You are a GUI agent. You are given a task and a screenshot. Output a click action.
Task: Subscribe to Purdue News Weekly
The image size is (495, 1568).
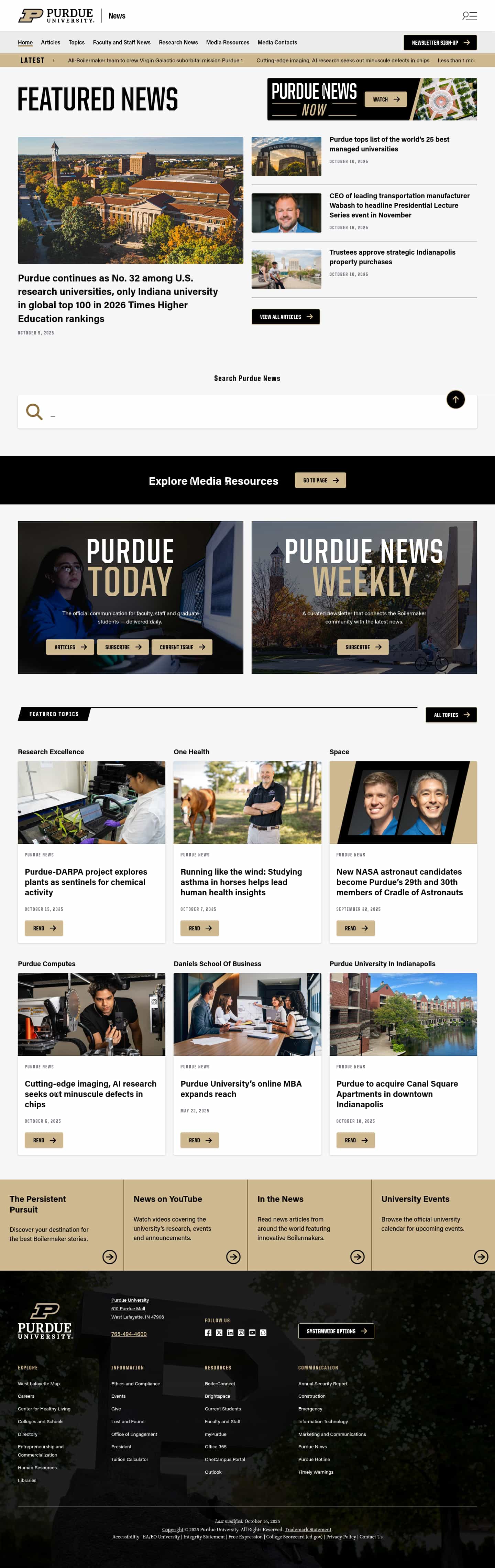[x=362, y=647]
